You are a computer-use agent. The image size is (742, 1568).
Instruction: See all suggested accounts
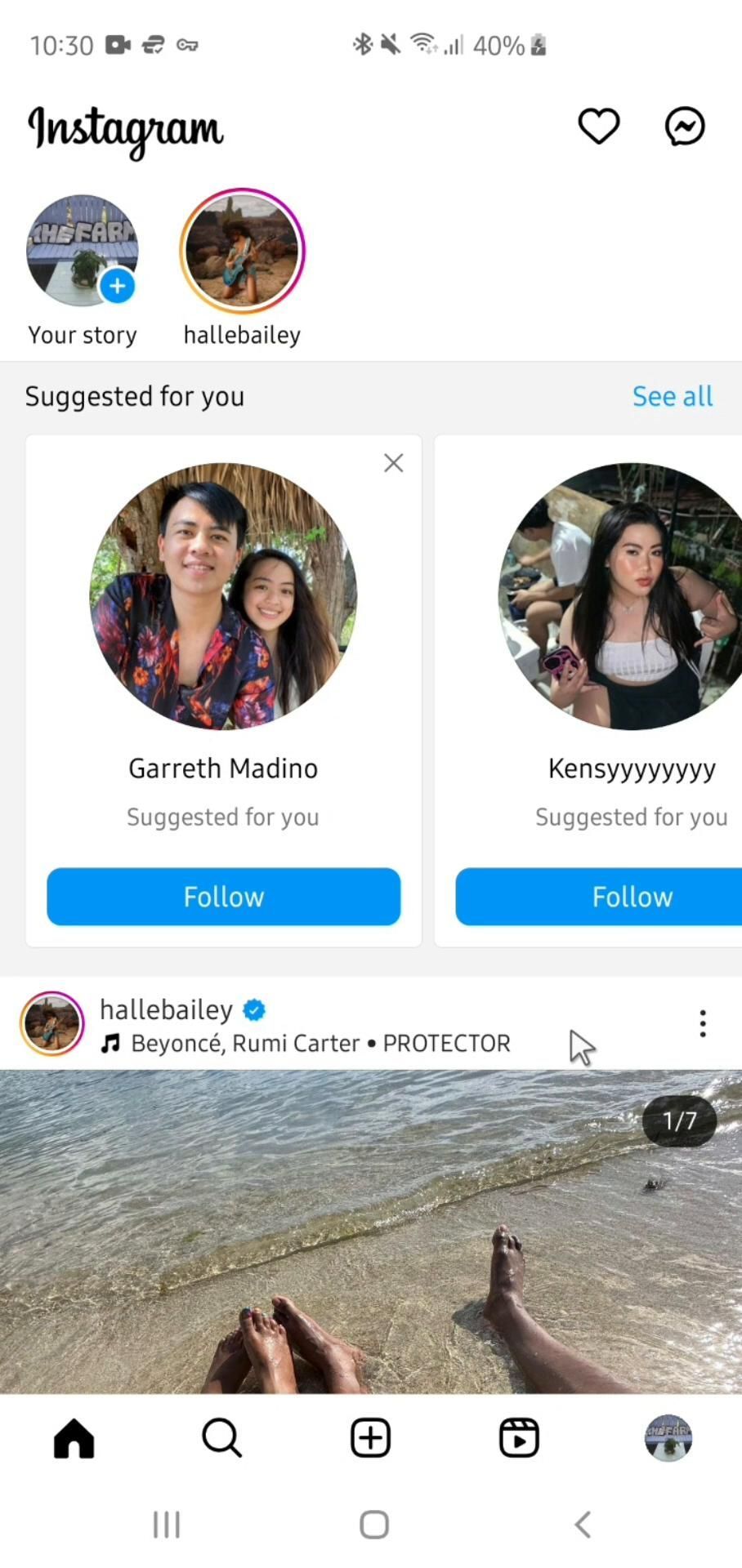click(x=672, y=396)
